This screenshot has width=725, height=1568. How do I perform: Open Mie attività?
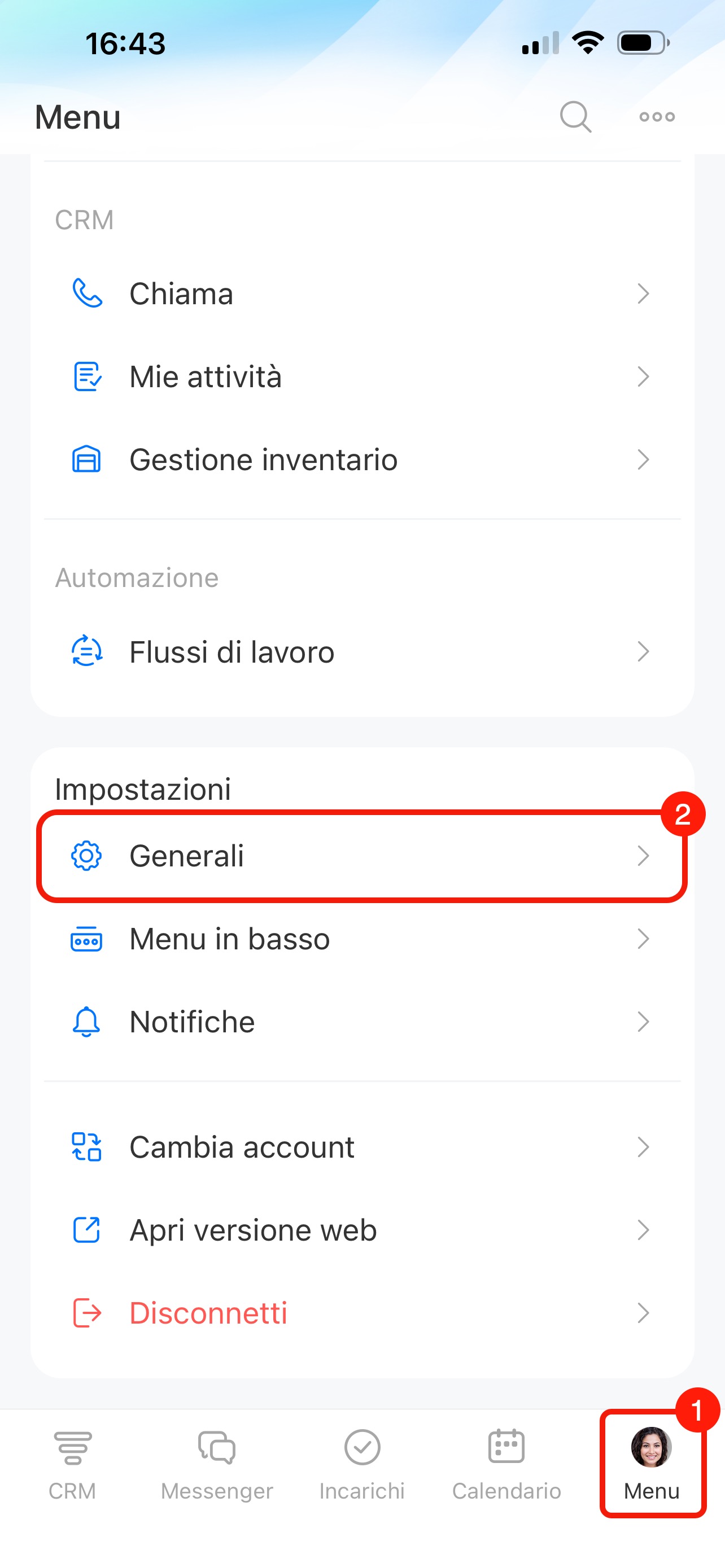[361, 377]
